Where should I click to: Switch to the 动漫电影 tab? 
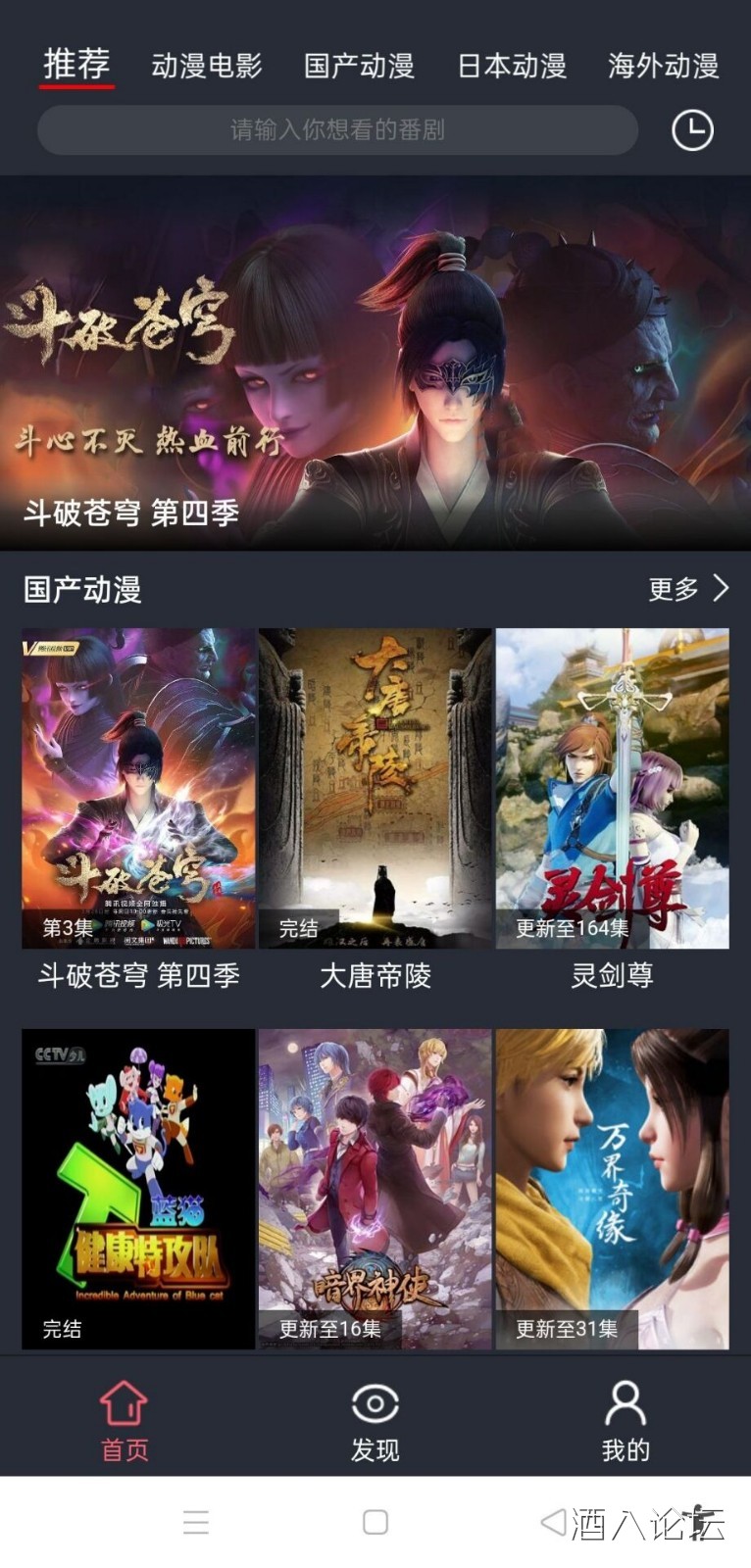(x=207, y=66)
